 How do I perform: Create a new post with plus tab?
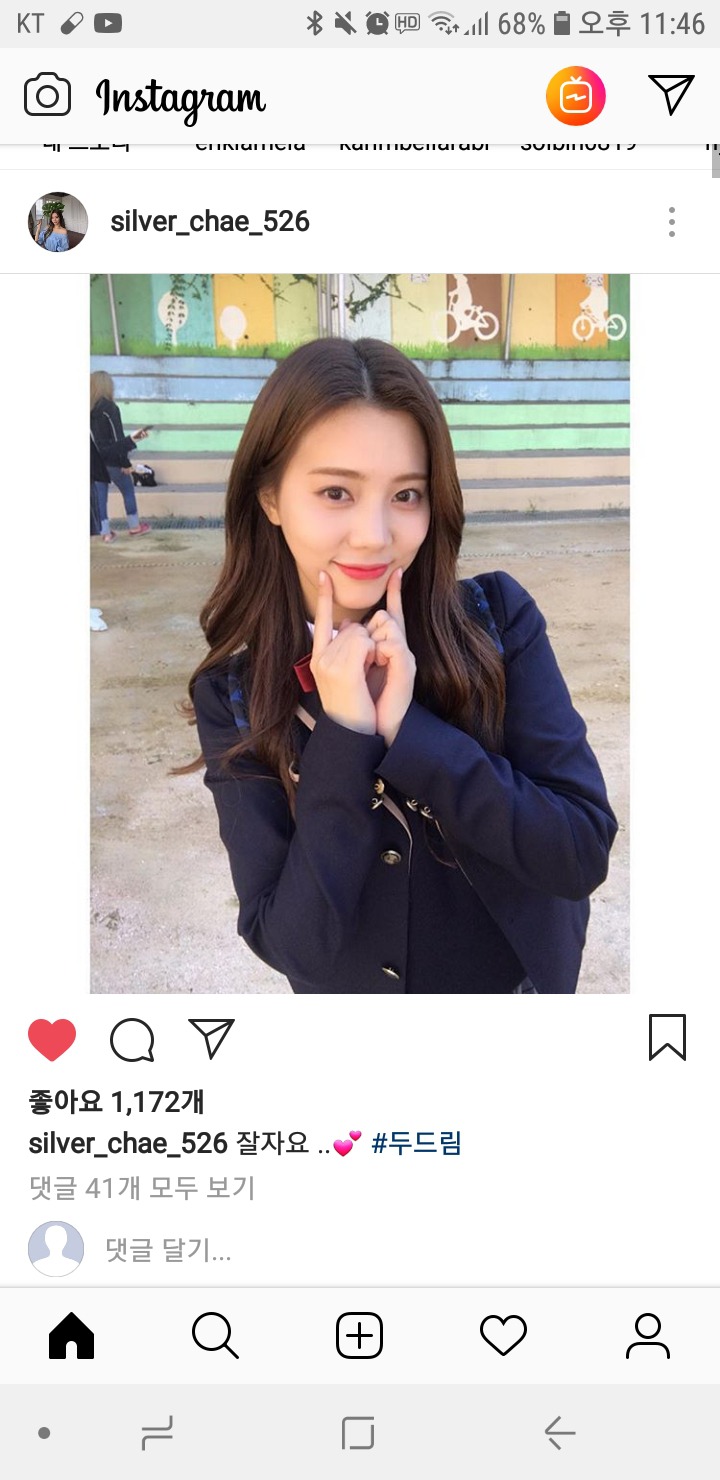click(359, 1336)
